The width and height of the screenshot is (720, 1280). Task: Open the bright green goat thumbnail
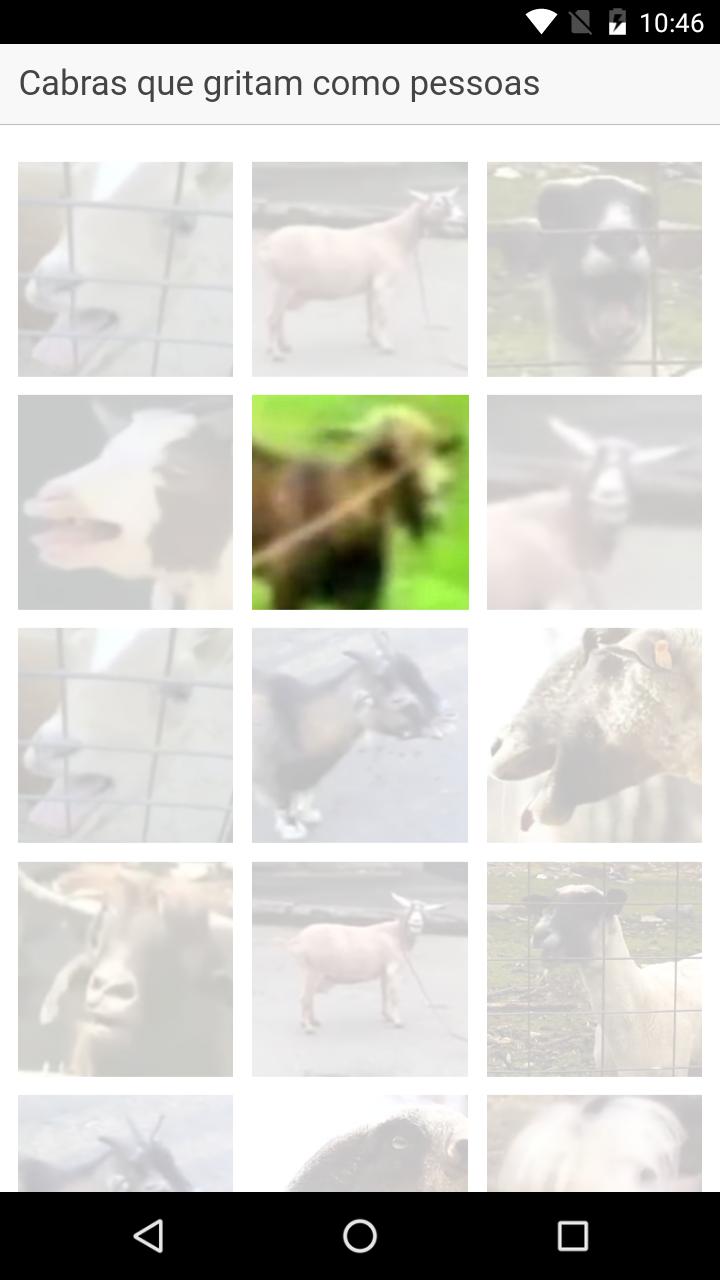click(360, 502)
